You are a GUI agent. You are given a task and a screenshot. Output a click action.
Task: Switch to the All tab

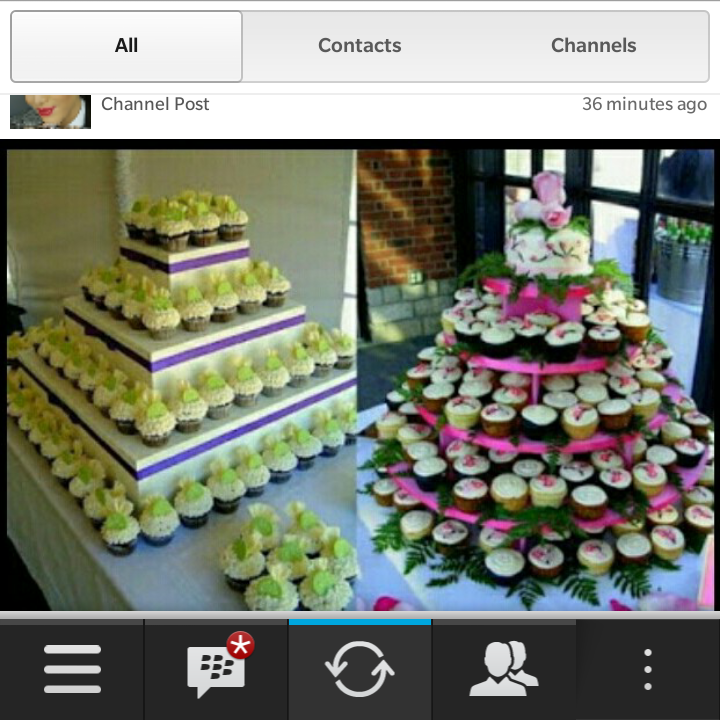(x=126, y=46)
